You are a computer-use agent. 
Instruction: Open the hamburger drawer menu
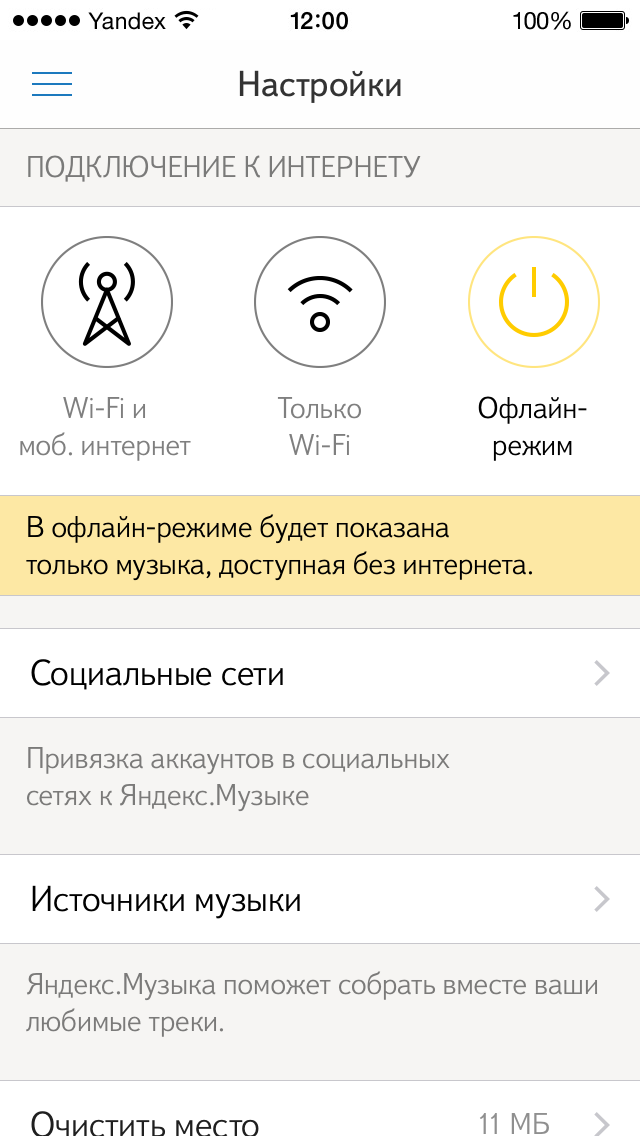tap(52, 85)
